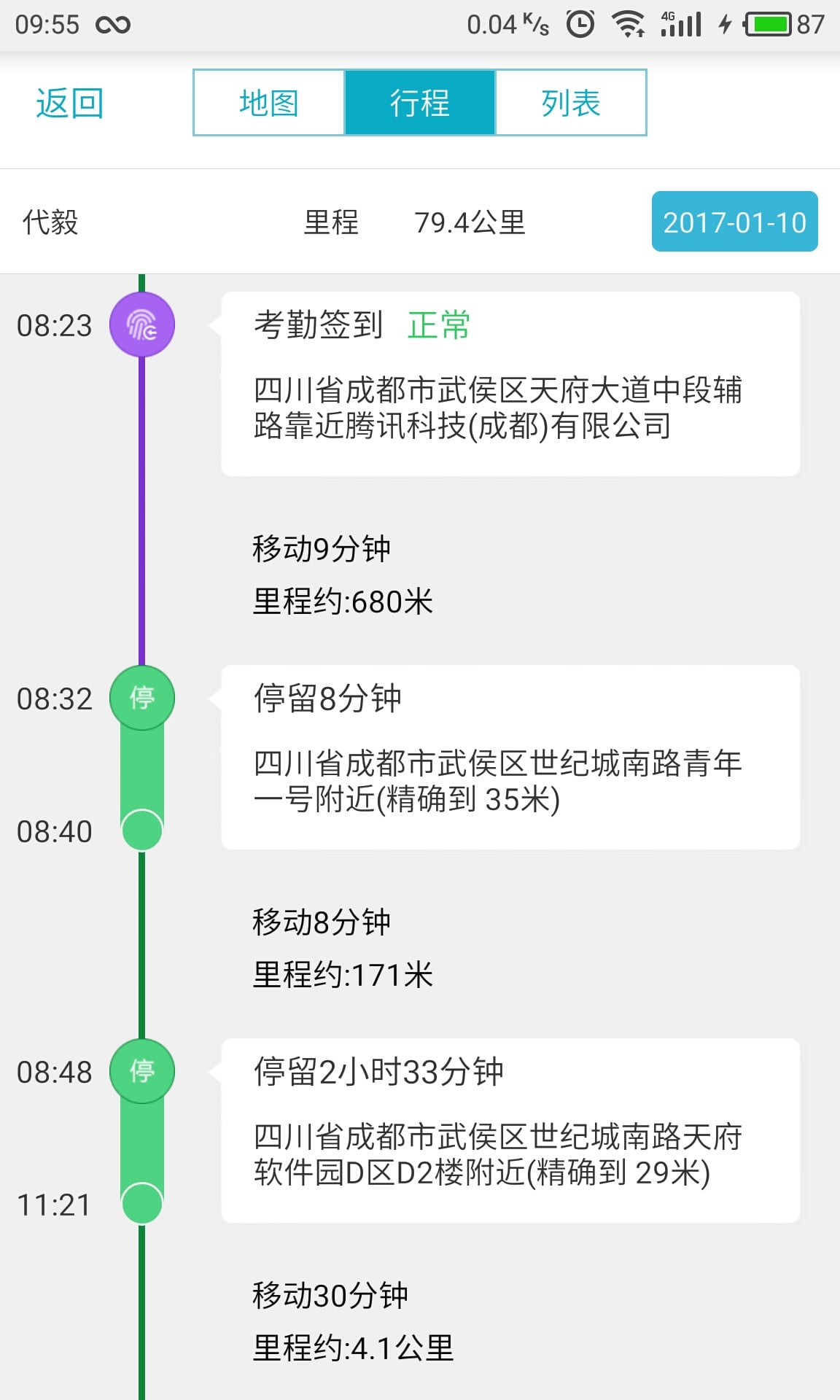Tap the infinity icon in the status bar
The image size is (840, 1400).
[x=114, y=24]
